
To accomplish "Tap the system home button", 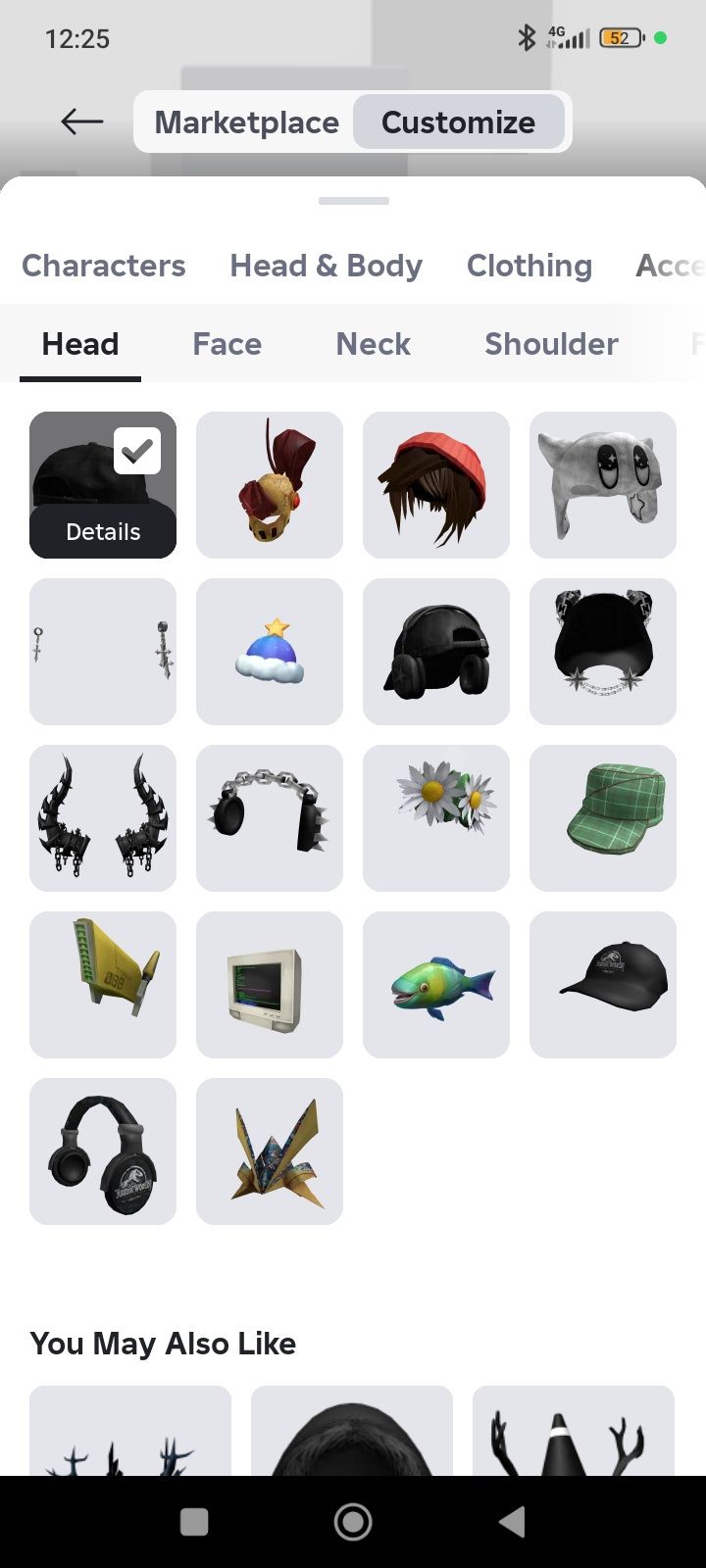I will pos(353,1522).
